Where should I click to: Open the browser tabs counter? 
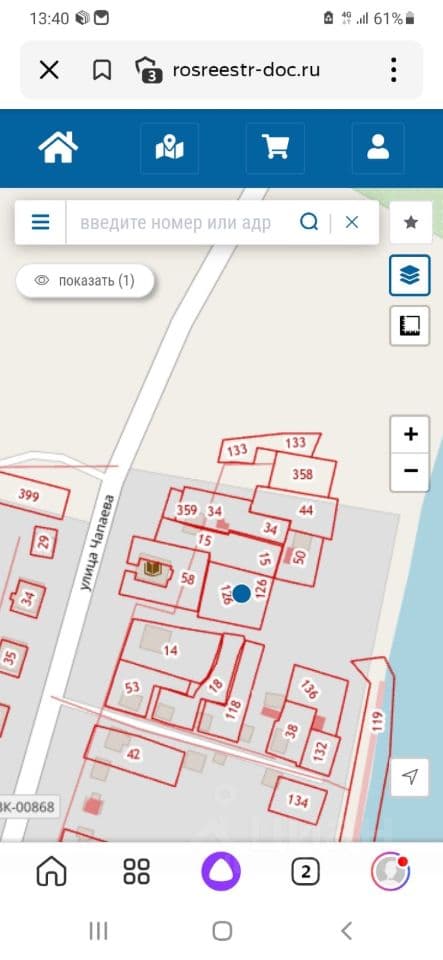(x=305, y=871)
